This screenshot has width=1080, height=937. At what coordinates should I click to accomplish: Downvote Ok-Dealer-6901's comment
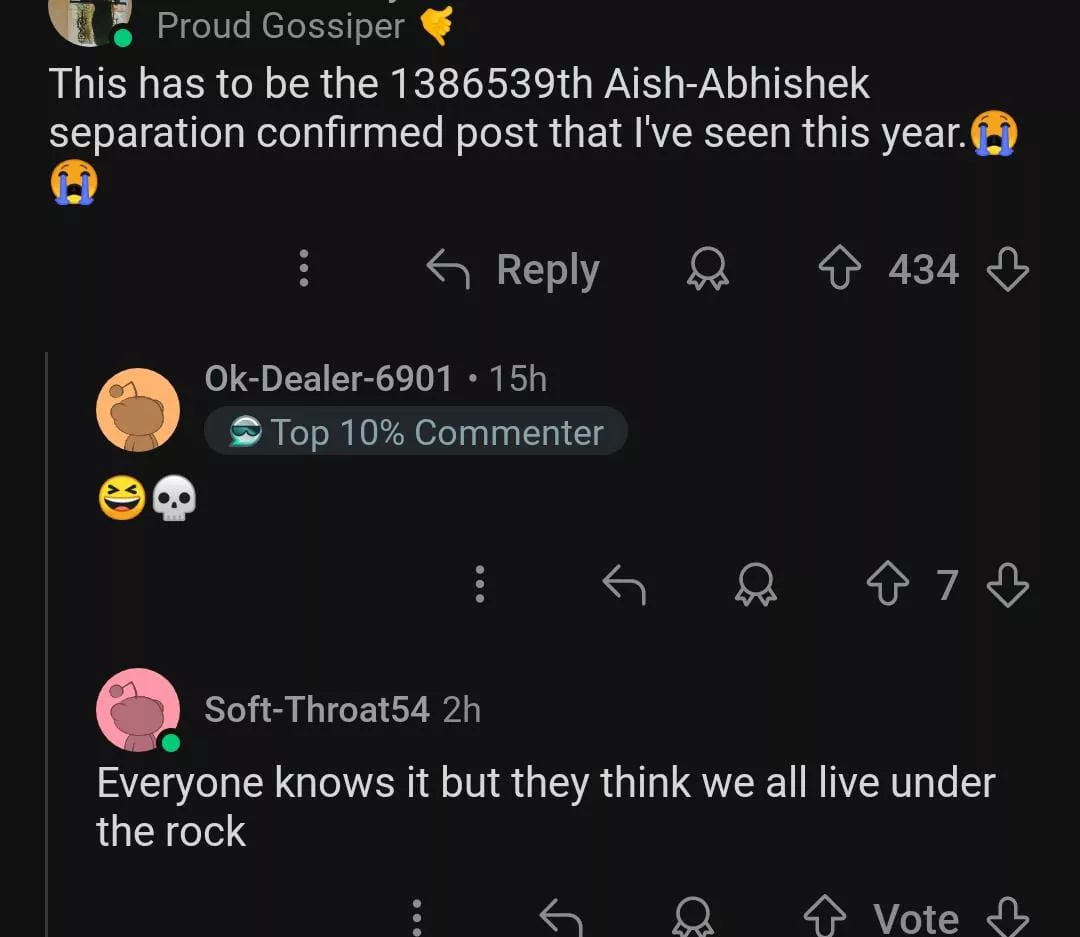coord(1007,585)
